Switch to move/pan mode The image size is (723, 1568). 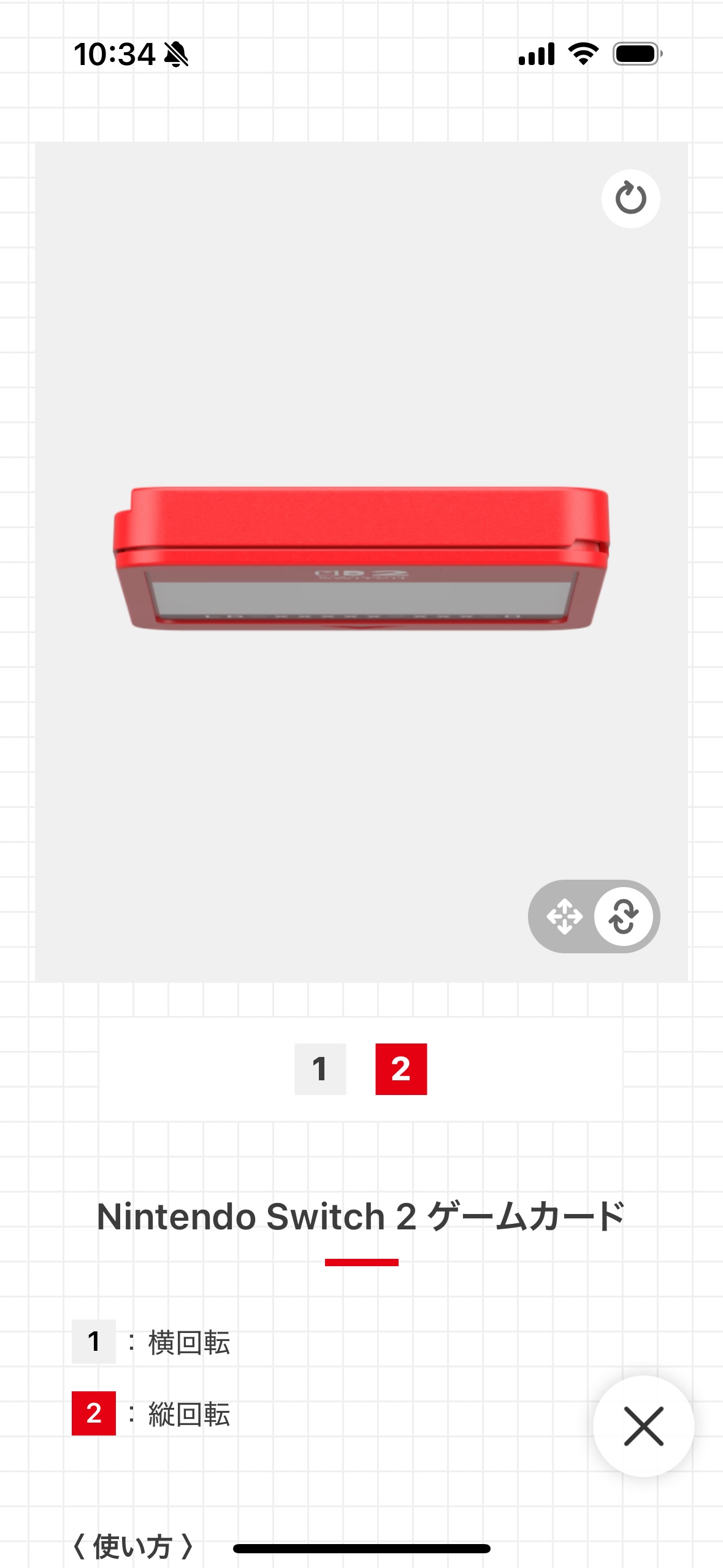(x=564, y=917)
